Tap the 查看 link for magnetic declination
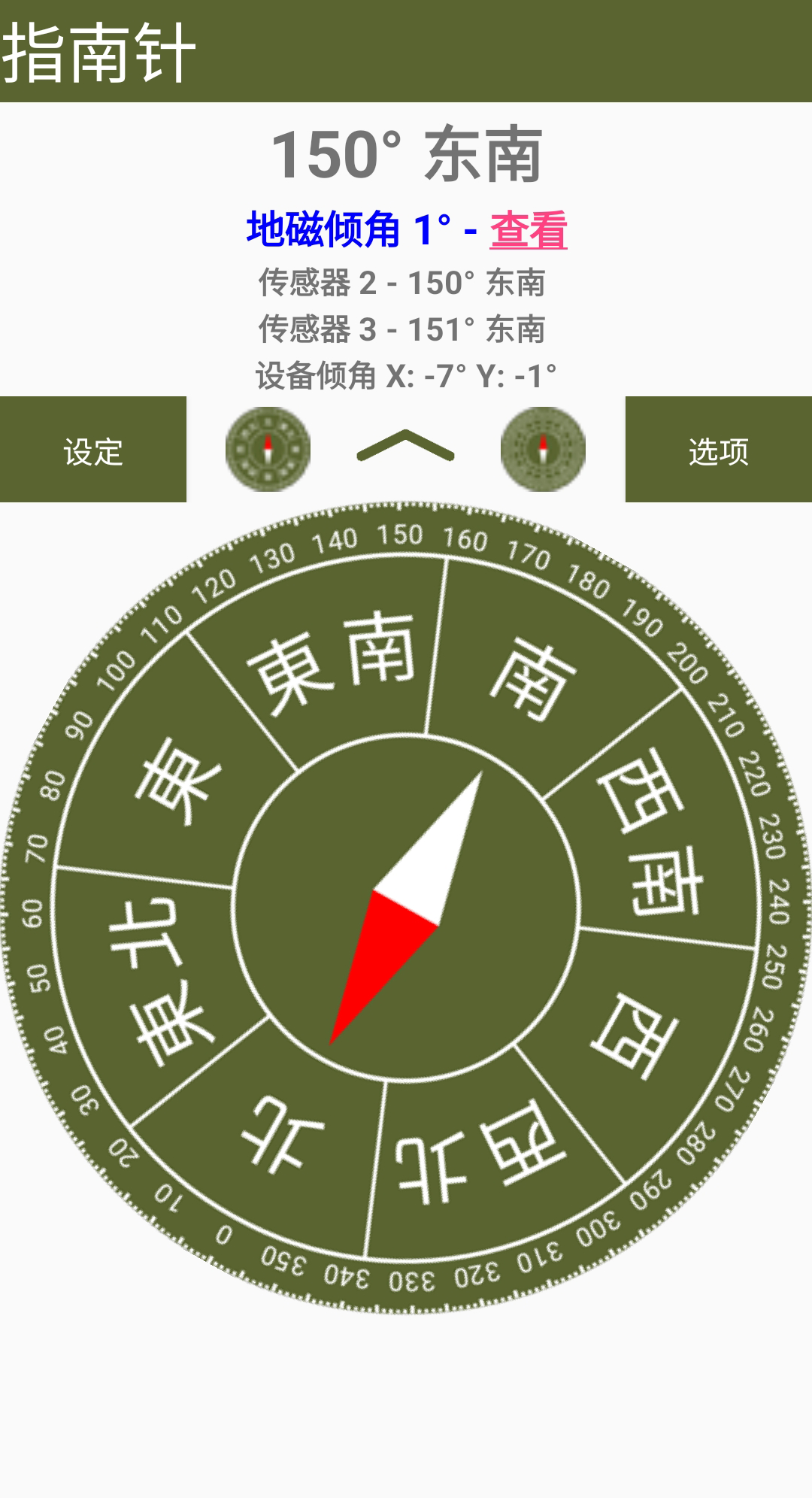The image size is (812, 1510). pos(529,230)
